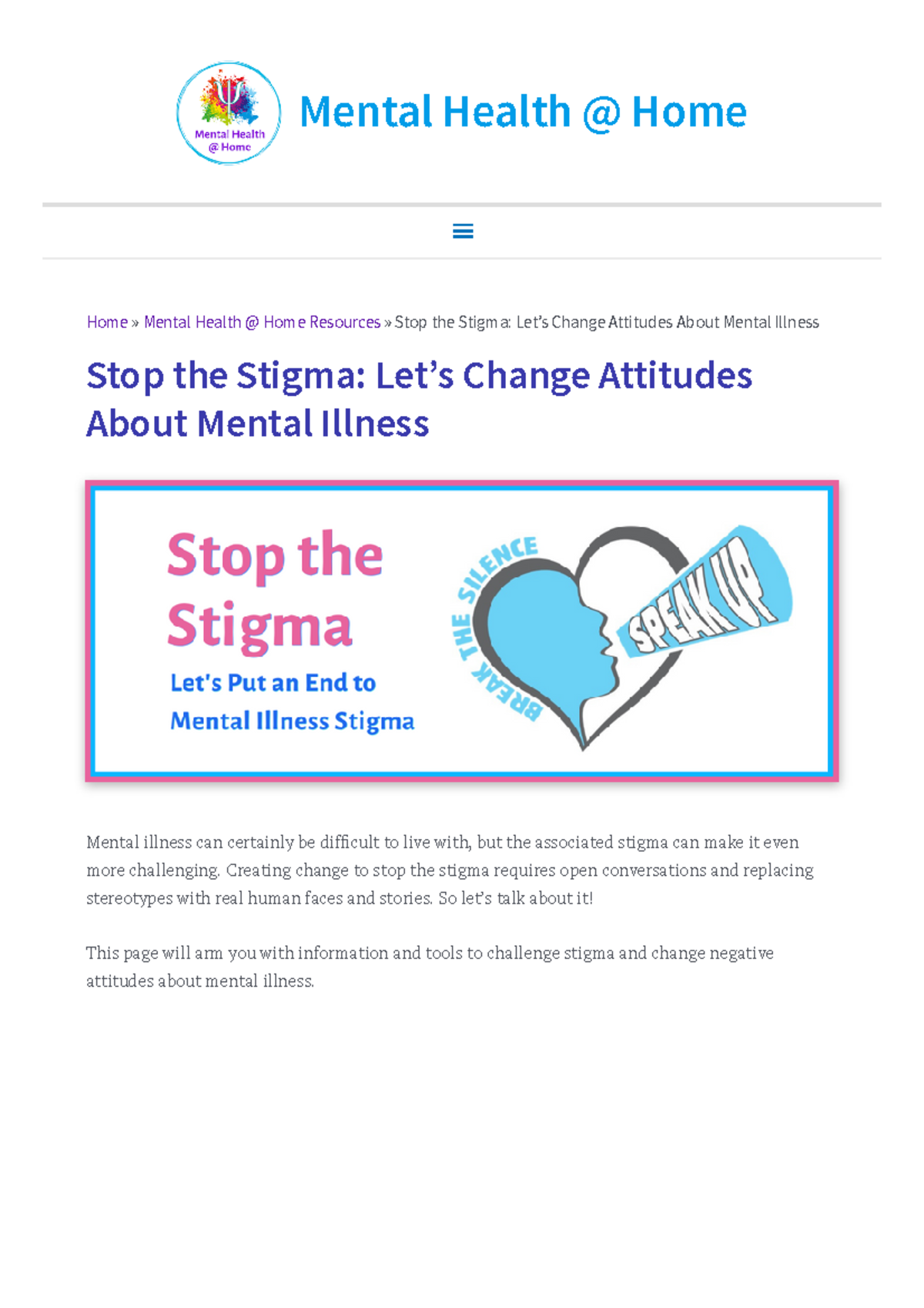Click the featured Stop the Stigma image
The height and width of the screenshot is (1308, 924).
pyautogui.click(x=462, y=632)
